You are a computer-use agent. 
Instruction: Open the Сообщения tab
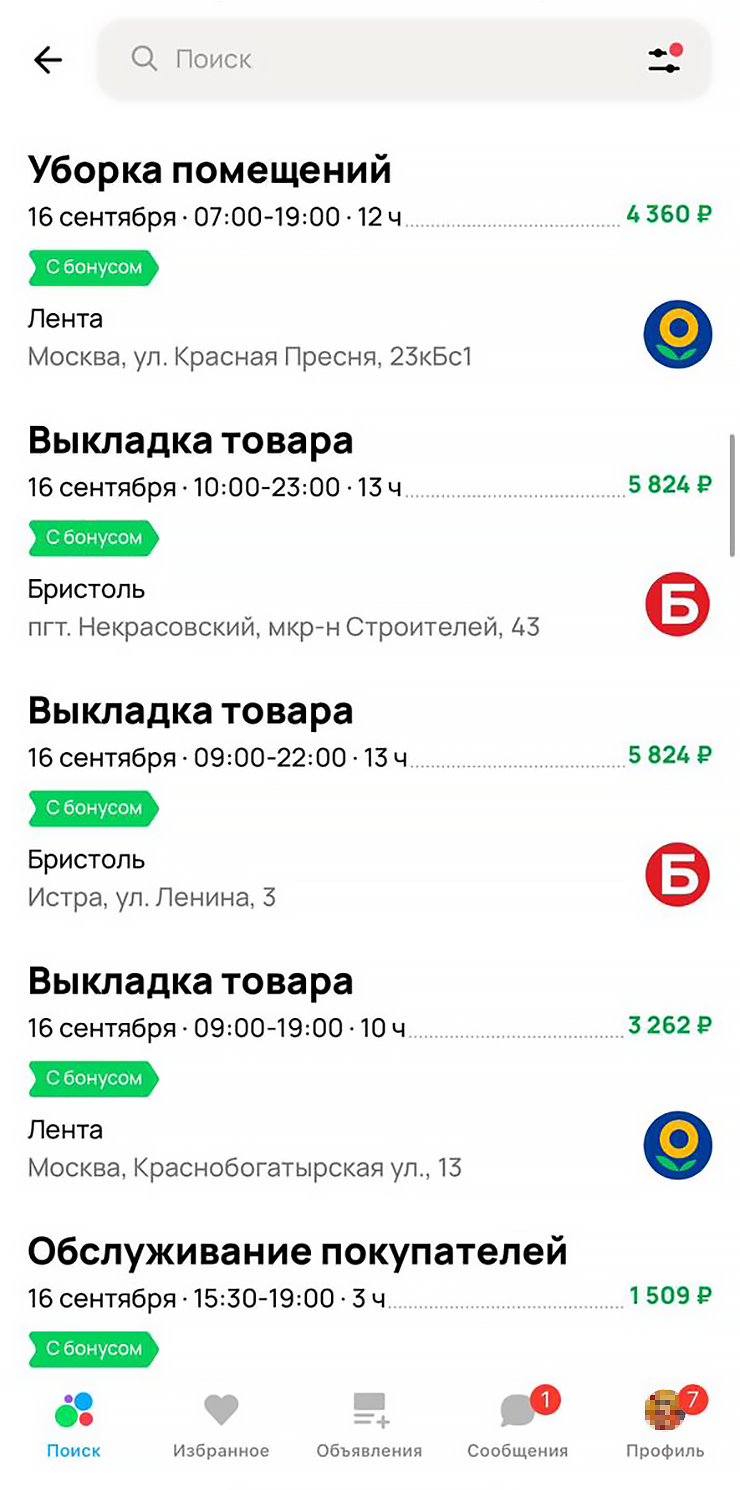(x=517, y=1424)
